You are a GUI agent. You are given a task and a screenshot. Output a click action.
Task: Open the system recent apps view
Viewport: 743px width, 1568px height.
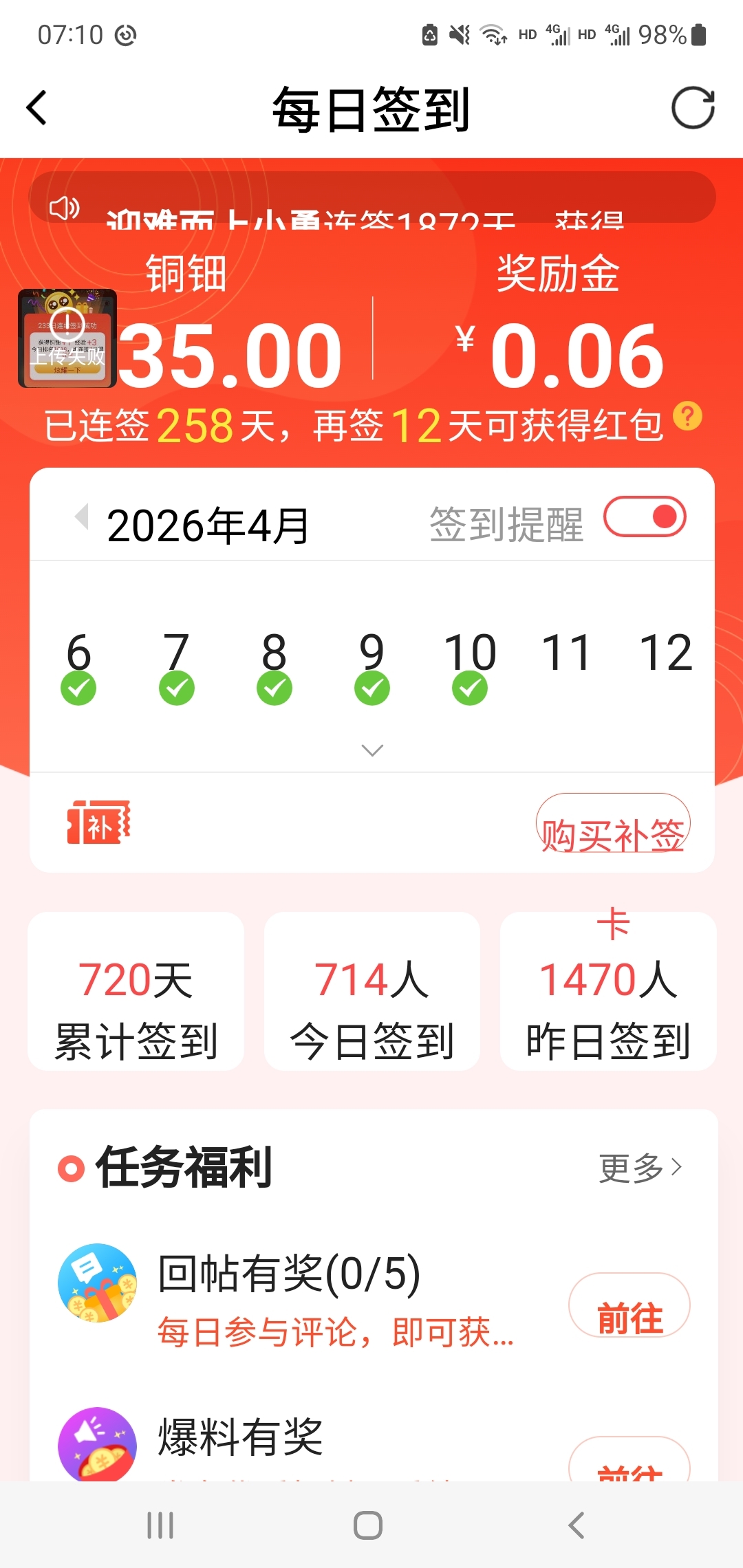coord(160,1525)
